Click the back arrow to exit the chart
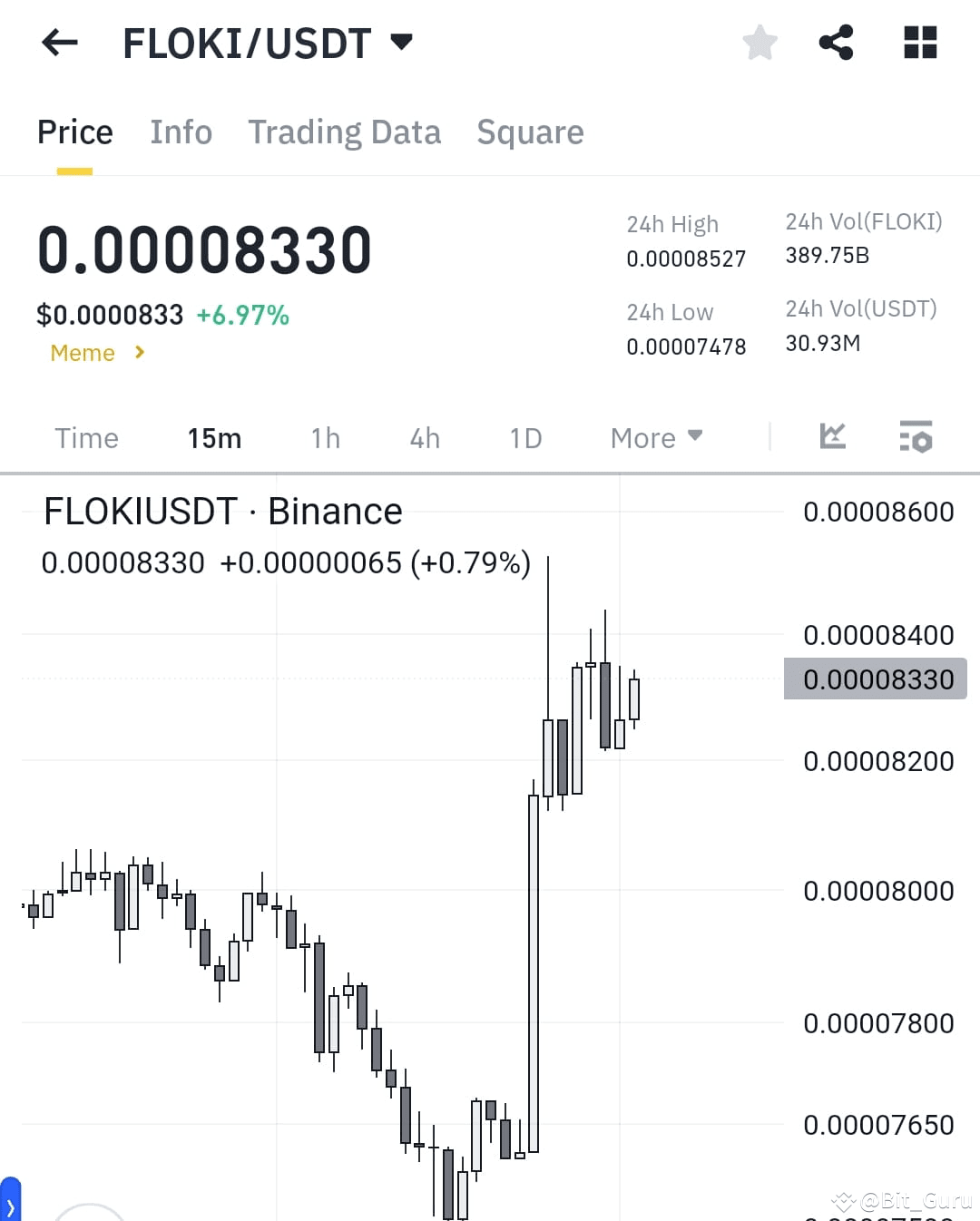This screenshot has height=1221, width=980. pos(59,42)
